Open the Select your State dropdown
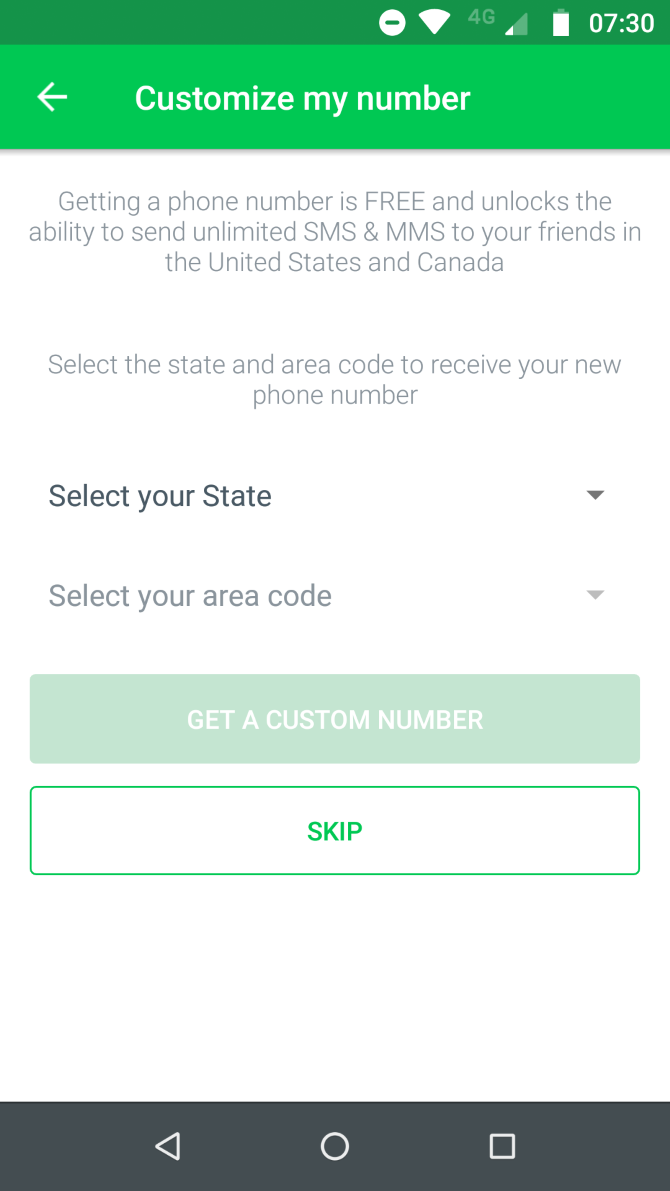Viewport: 670px width, 1191px height. click(x=327, y=496)
